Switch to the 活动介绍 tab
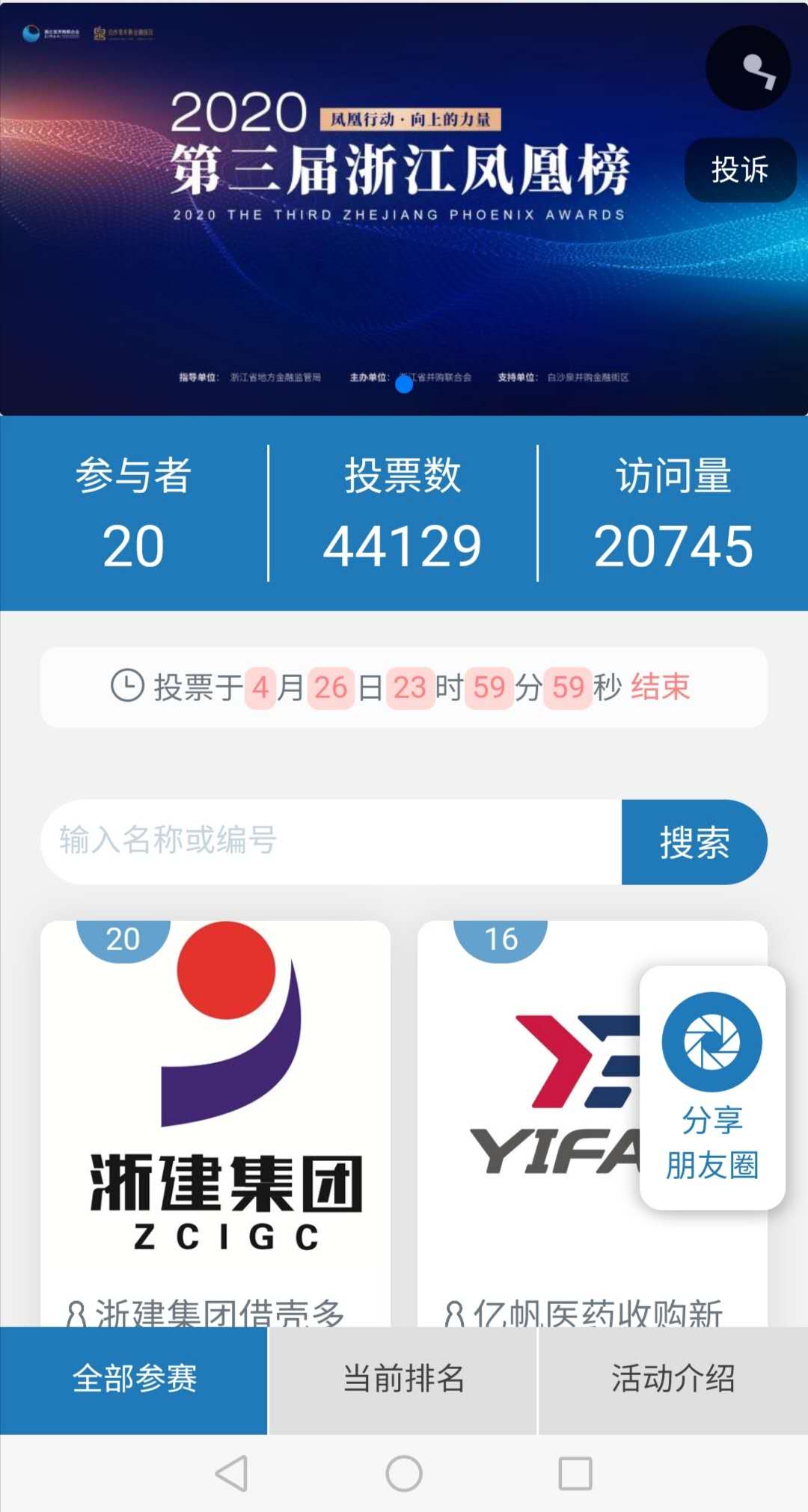This screenshot has height=1512, width=808. click(x=673, y=1380)
